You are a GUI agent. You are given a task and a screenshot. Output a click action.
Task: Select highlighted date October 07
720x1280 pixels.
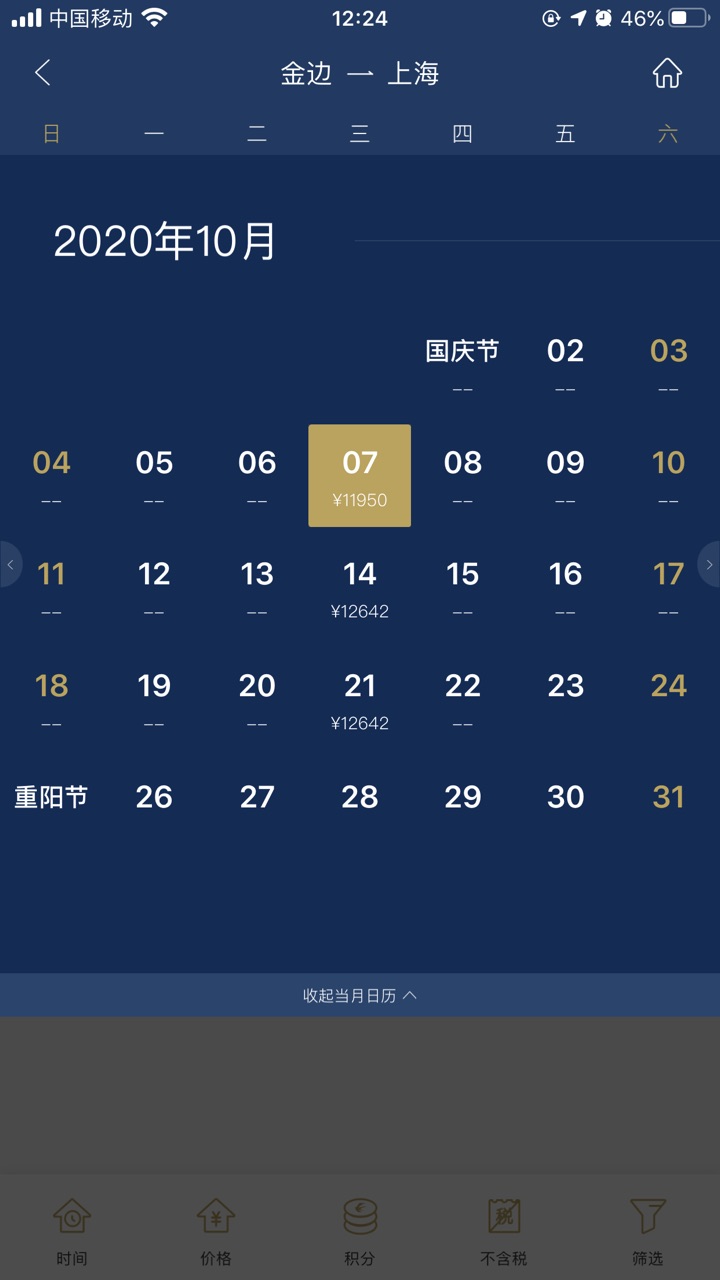click(359, 476)
